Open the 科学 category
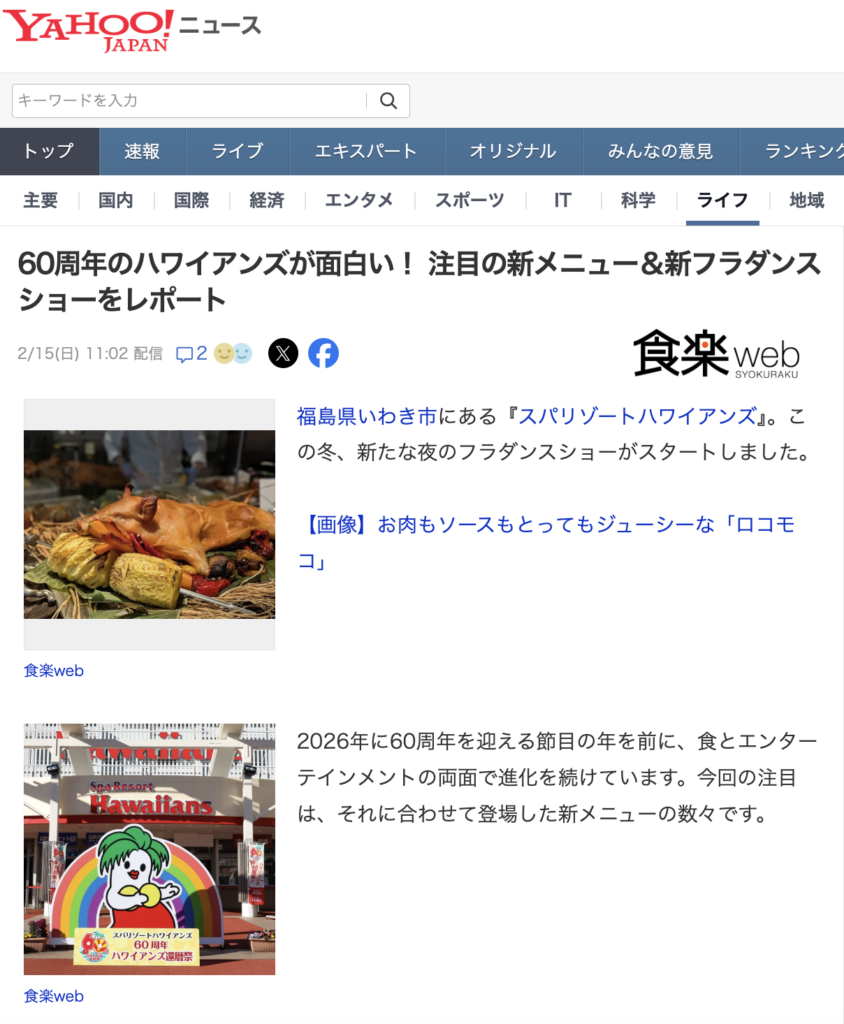Image resolution: width=844 pixels, height=1024 pixels. [x=638, y=200]
